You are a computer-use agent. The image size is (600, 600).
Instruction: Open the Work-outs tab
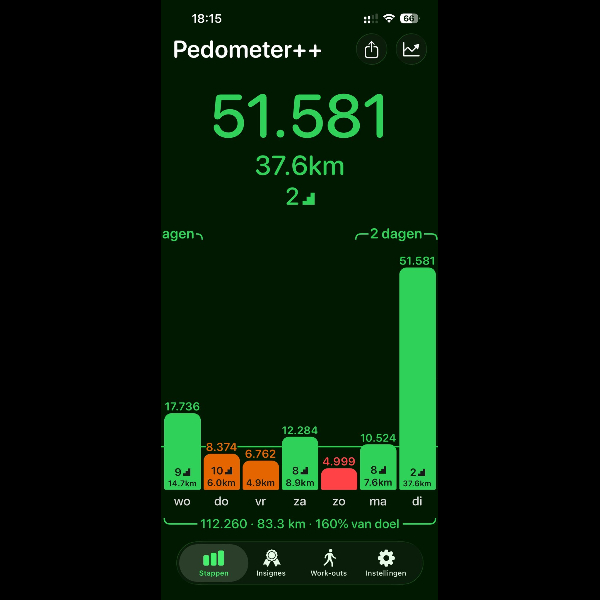tap(329, 563)
